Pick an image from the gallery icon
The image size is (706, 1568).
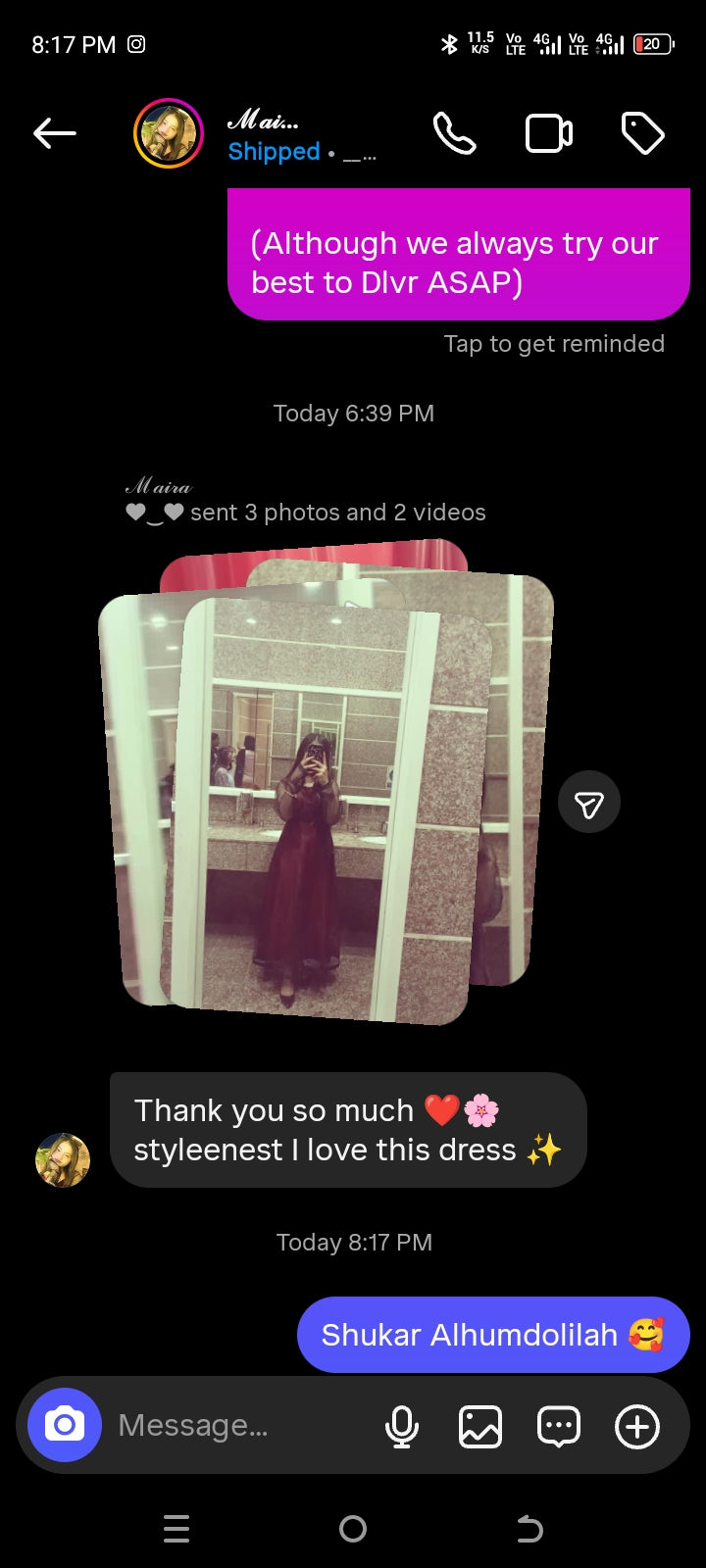[x=480, y=1426]
